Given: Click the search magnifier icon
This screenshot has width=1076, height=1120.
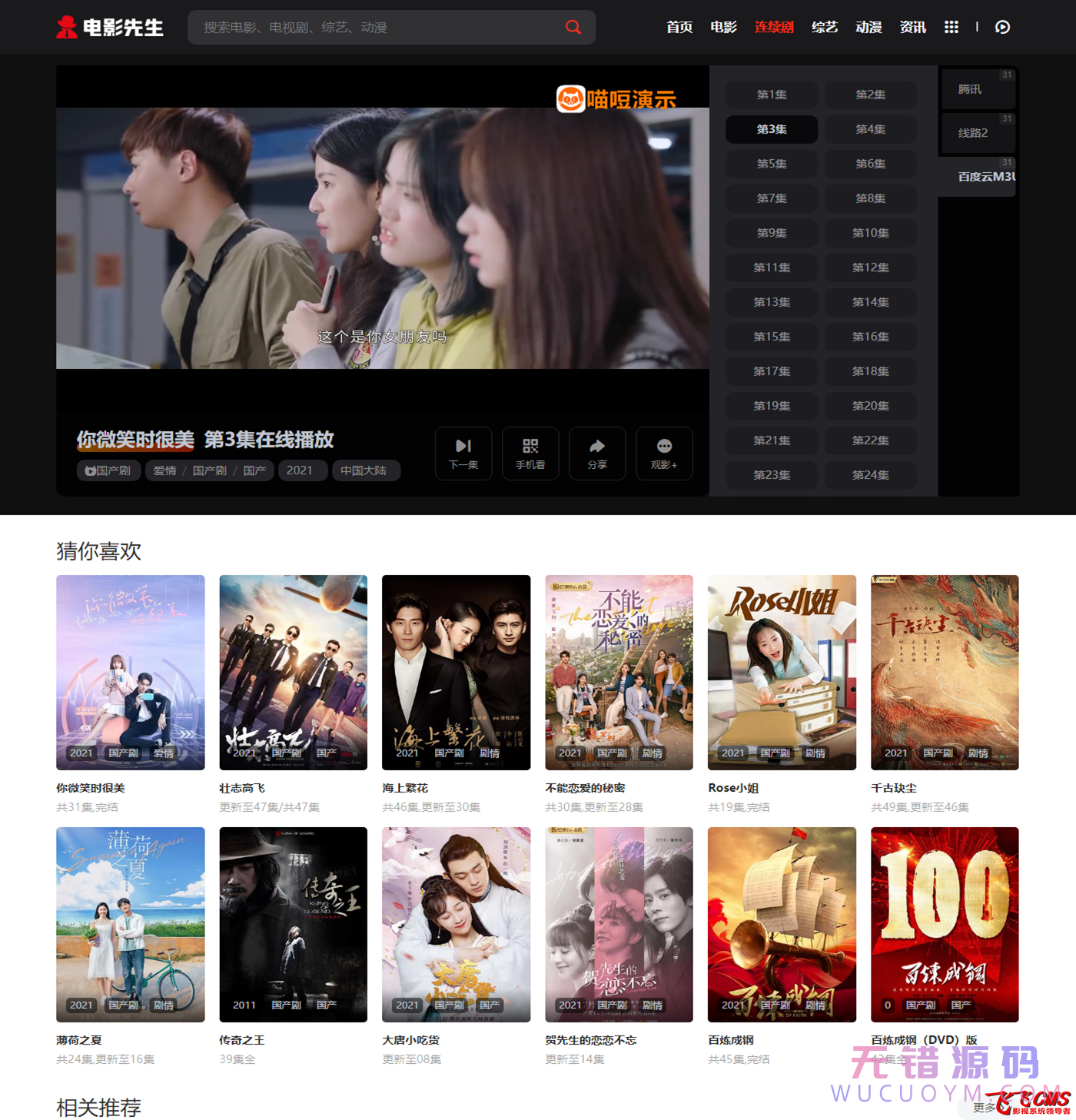Looking at the screenshot, I should (573, 26).
